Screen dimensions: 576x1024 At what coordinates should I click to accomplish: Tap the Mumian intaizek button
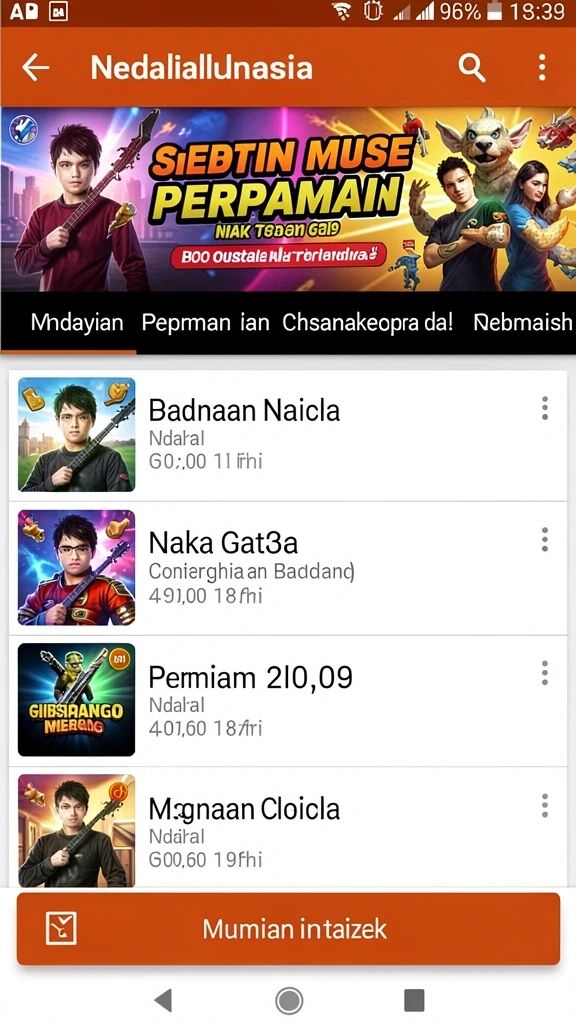pyautogui.click(x=288, y=929)
